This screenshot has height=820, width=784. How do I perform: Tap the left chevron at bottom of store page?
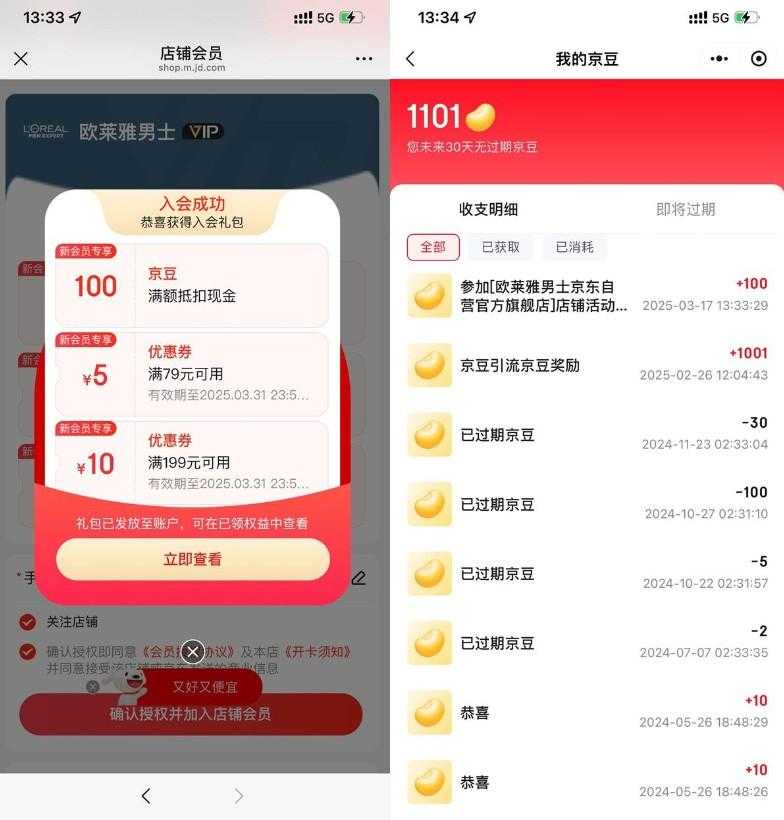point(146,796)
